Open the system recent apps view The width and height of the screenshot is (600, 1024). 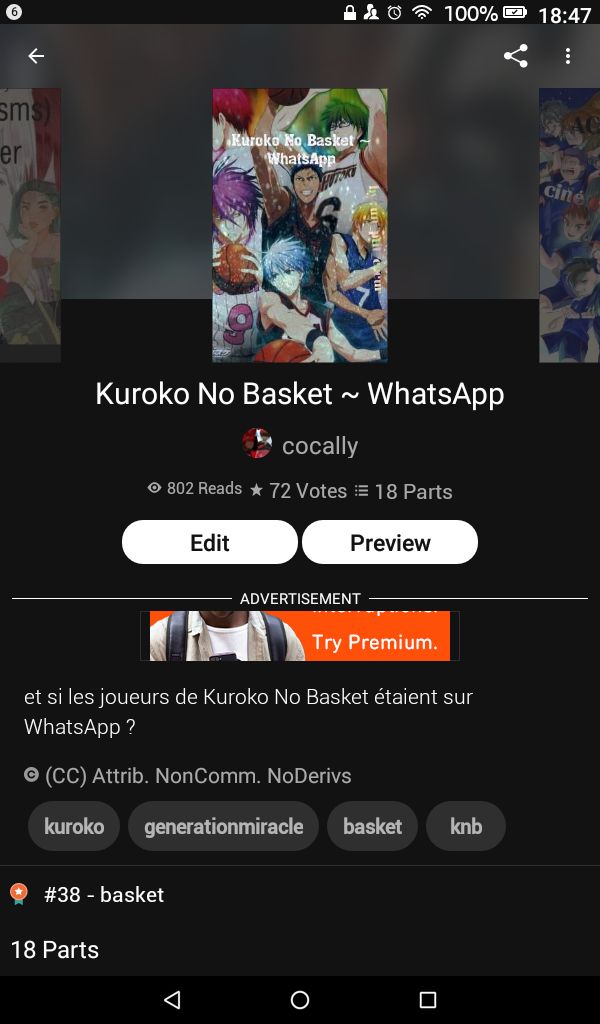pyautogui.click(x=428, y=999)
